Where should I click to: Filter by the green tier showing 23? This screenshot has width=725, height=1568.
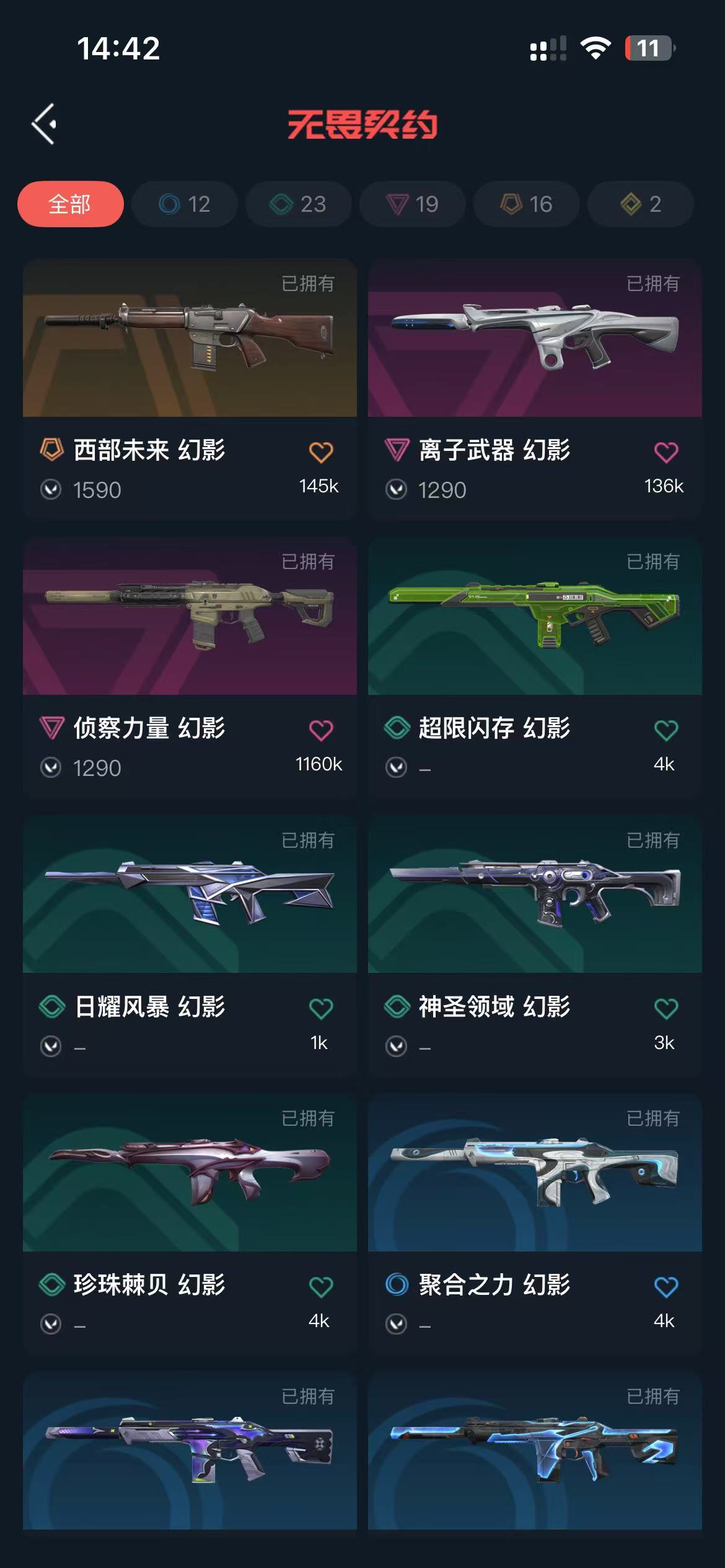pos(299,204)
